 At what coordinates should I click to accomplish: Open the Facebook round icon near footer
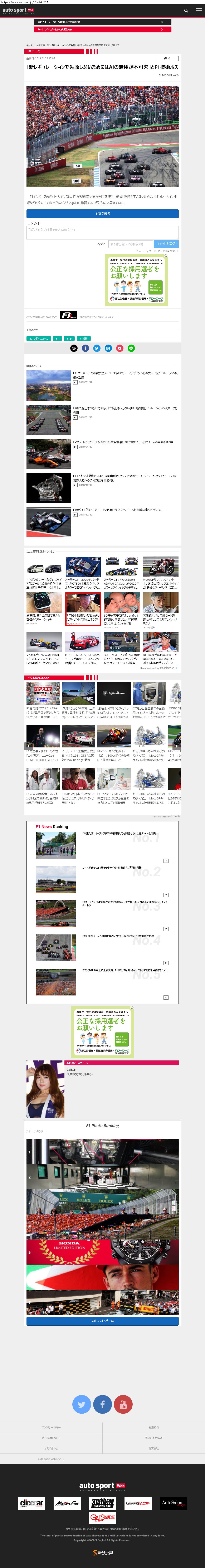(x=102, y=1404)
